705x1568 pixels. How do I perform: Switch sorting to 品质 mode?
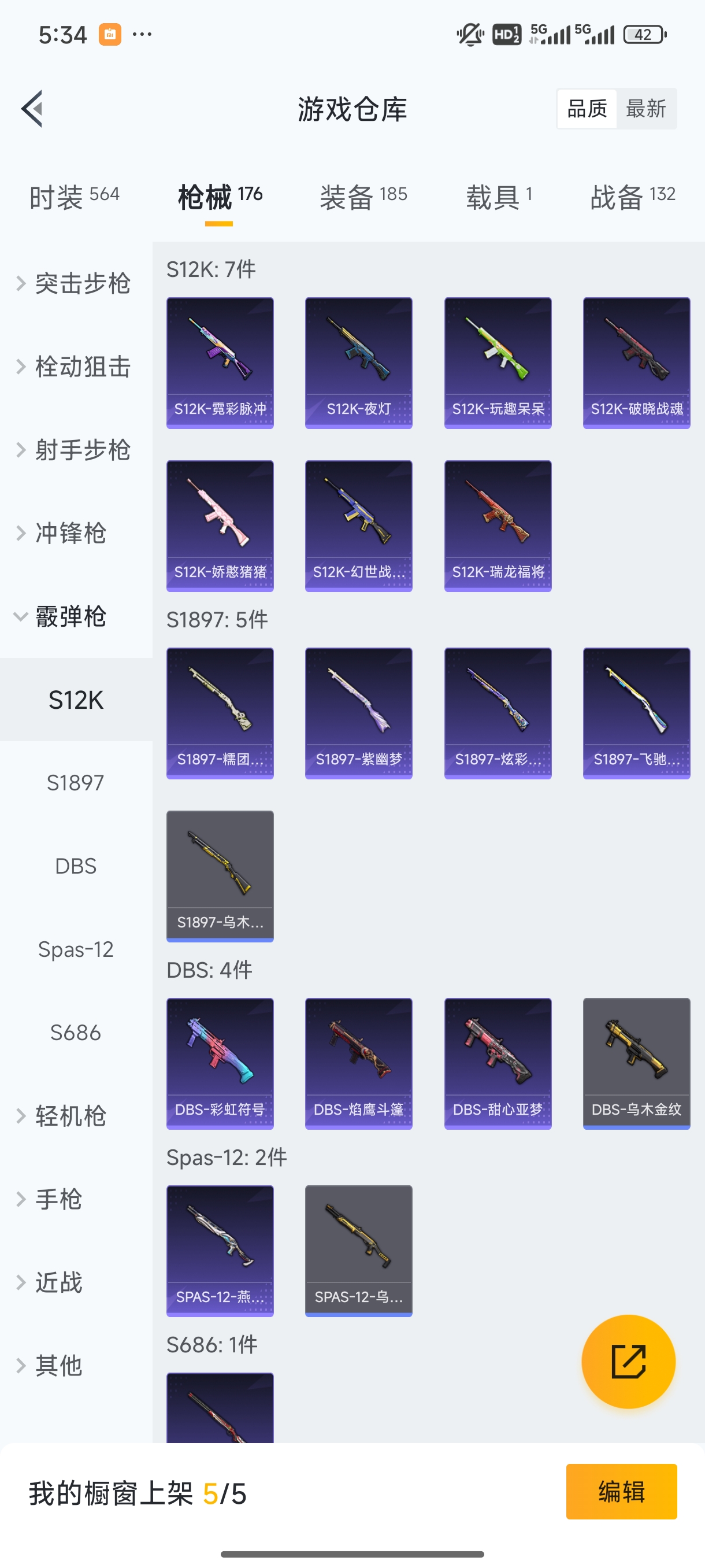(586, 108)
